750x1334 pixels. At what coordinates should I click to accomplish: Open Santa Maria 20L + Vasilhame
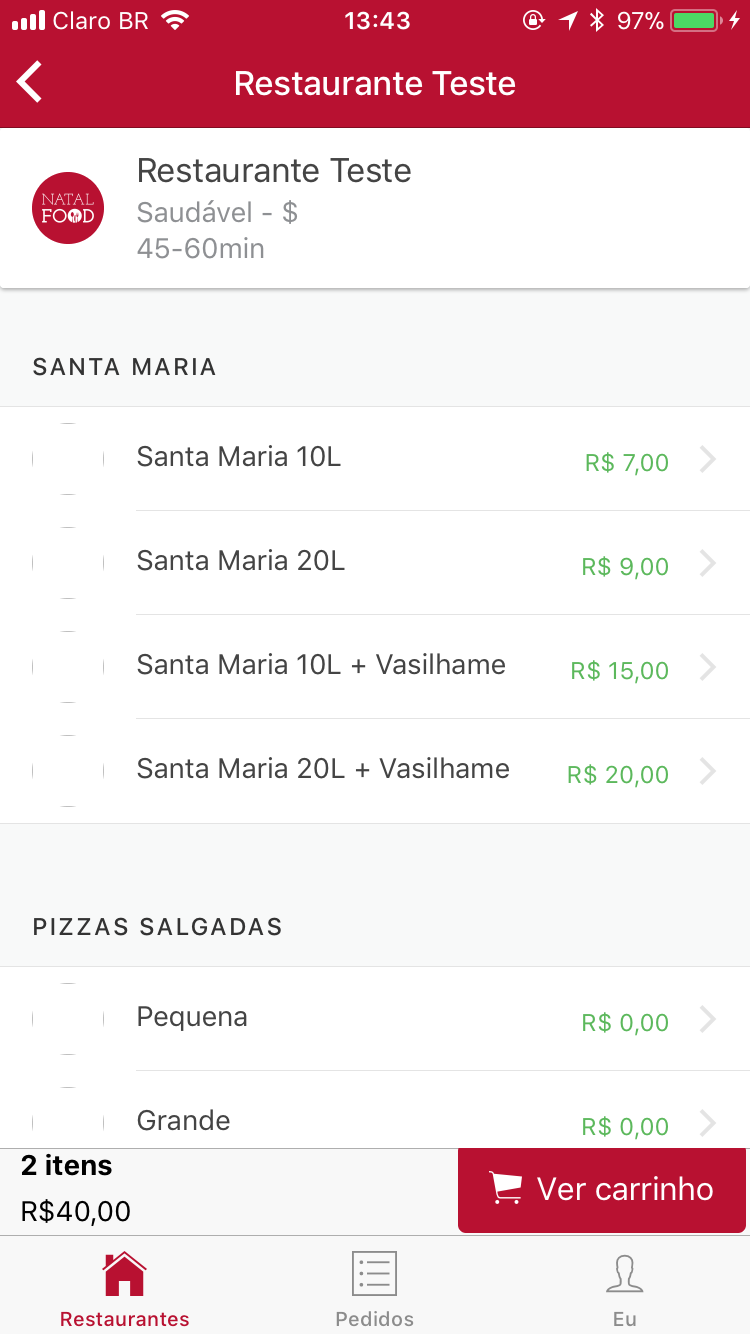pos(375,771)
